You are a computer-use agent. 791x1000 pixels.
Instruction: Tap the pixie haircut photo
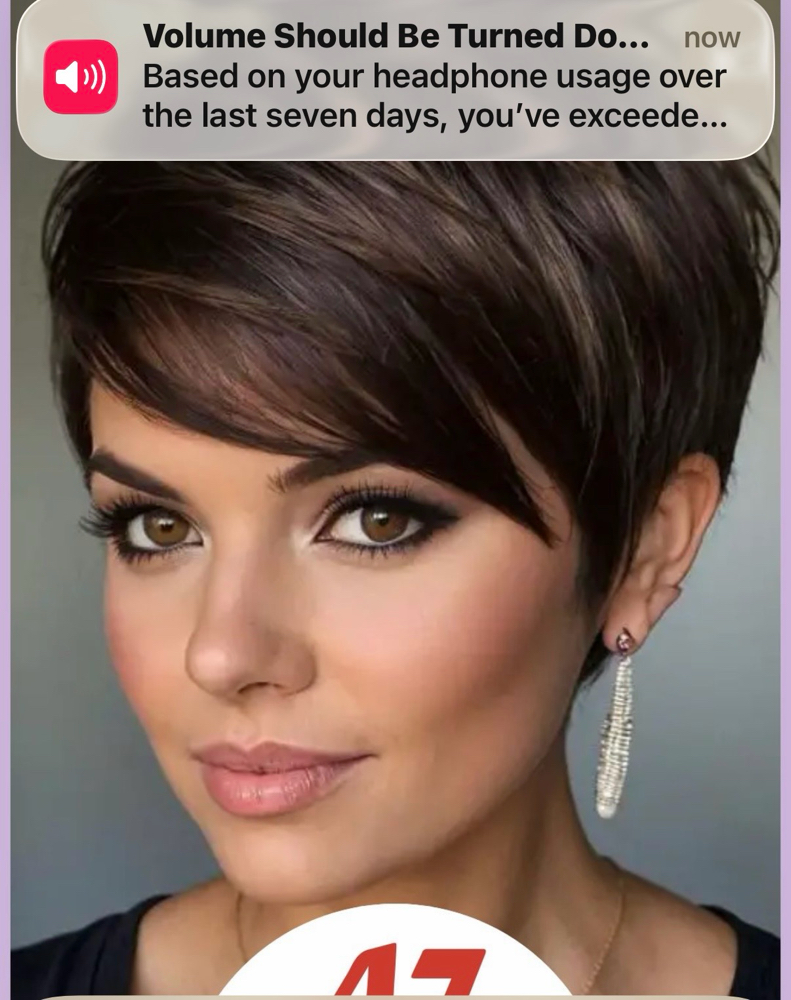click(395, 500)
